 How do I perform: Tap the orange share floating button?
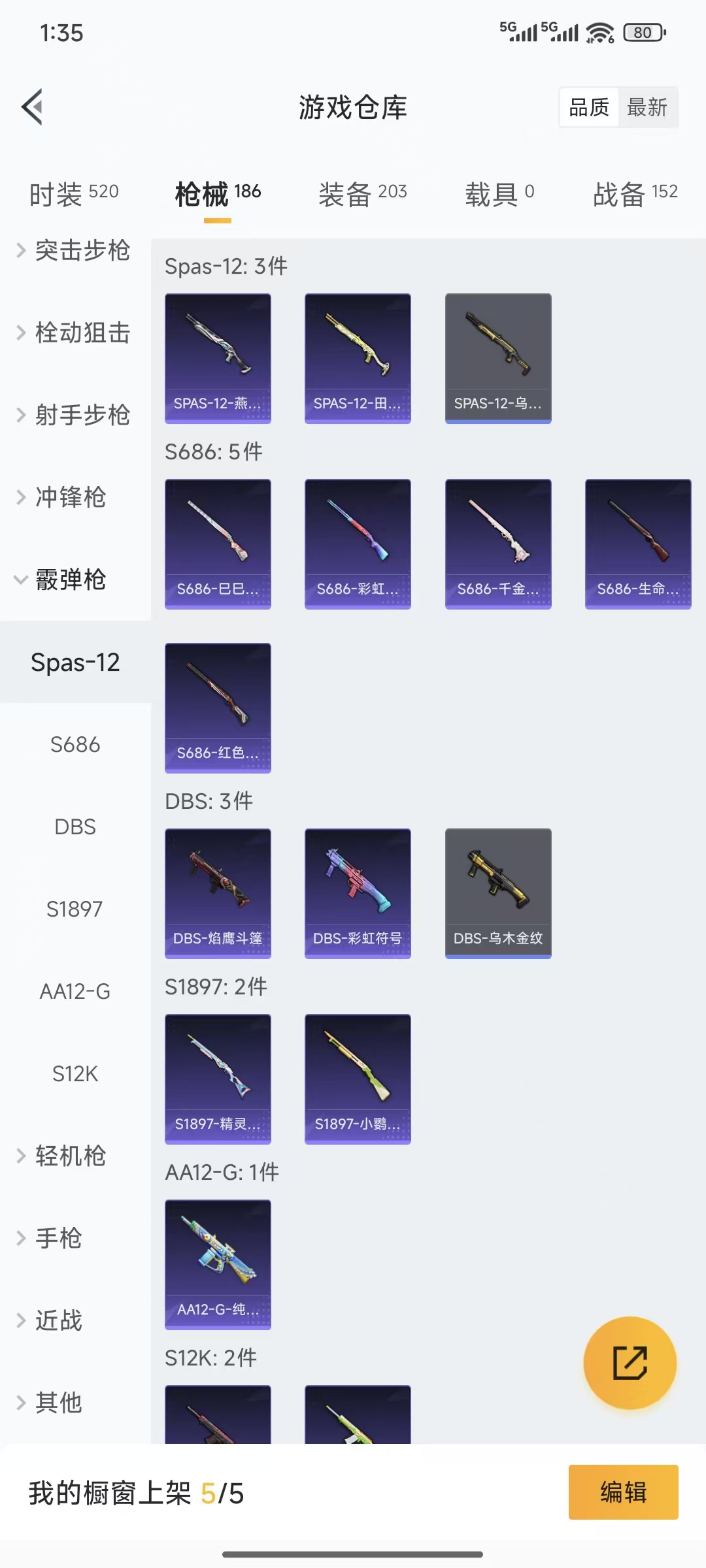tap(630, 1362)
